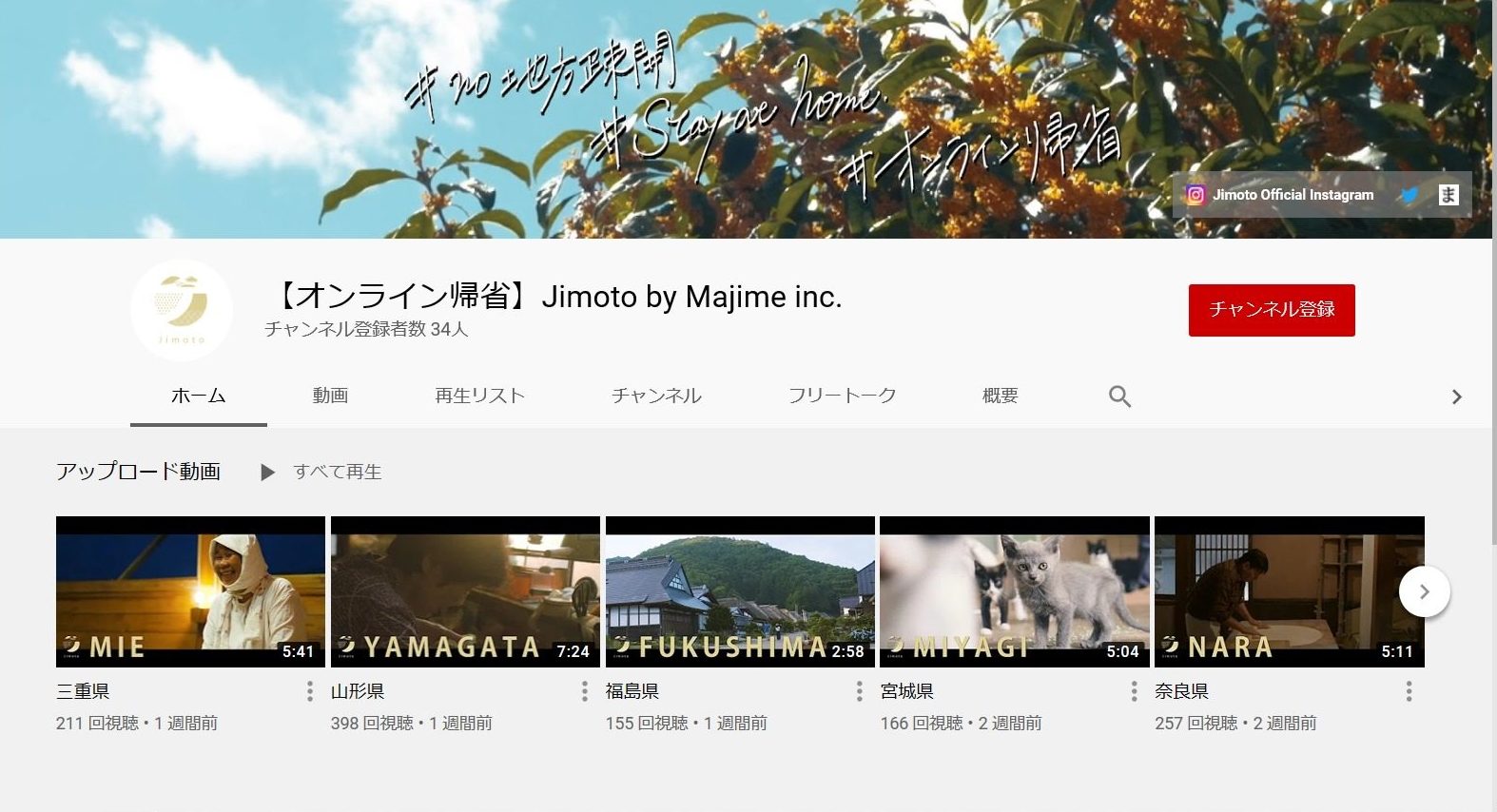This screenshot has width=1497, height=812.
Task: Go to the フリートーク tab
Action: click(x=842, y=396)
